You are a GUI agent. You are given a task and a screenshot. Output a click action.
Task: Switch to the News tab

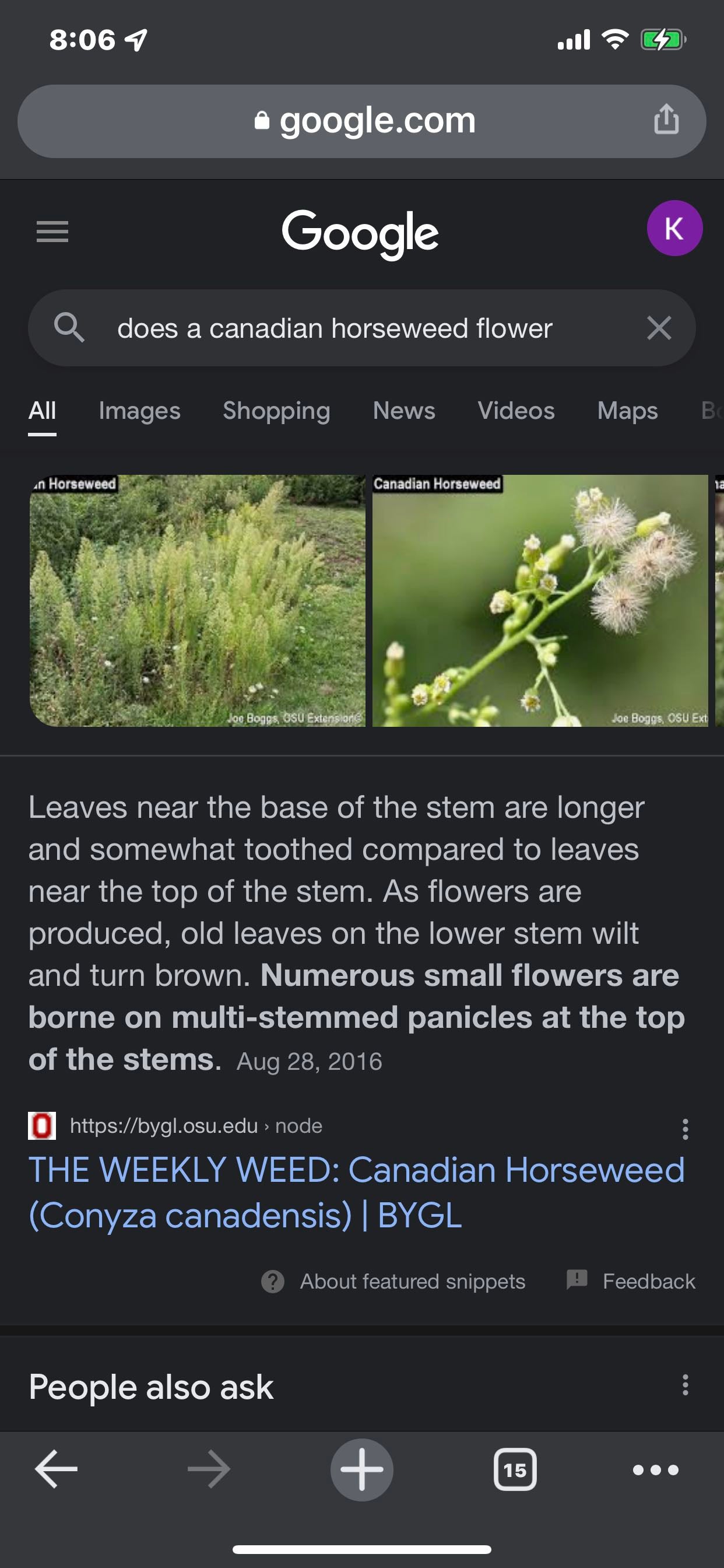click(404, 411)
